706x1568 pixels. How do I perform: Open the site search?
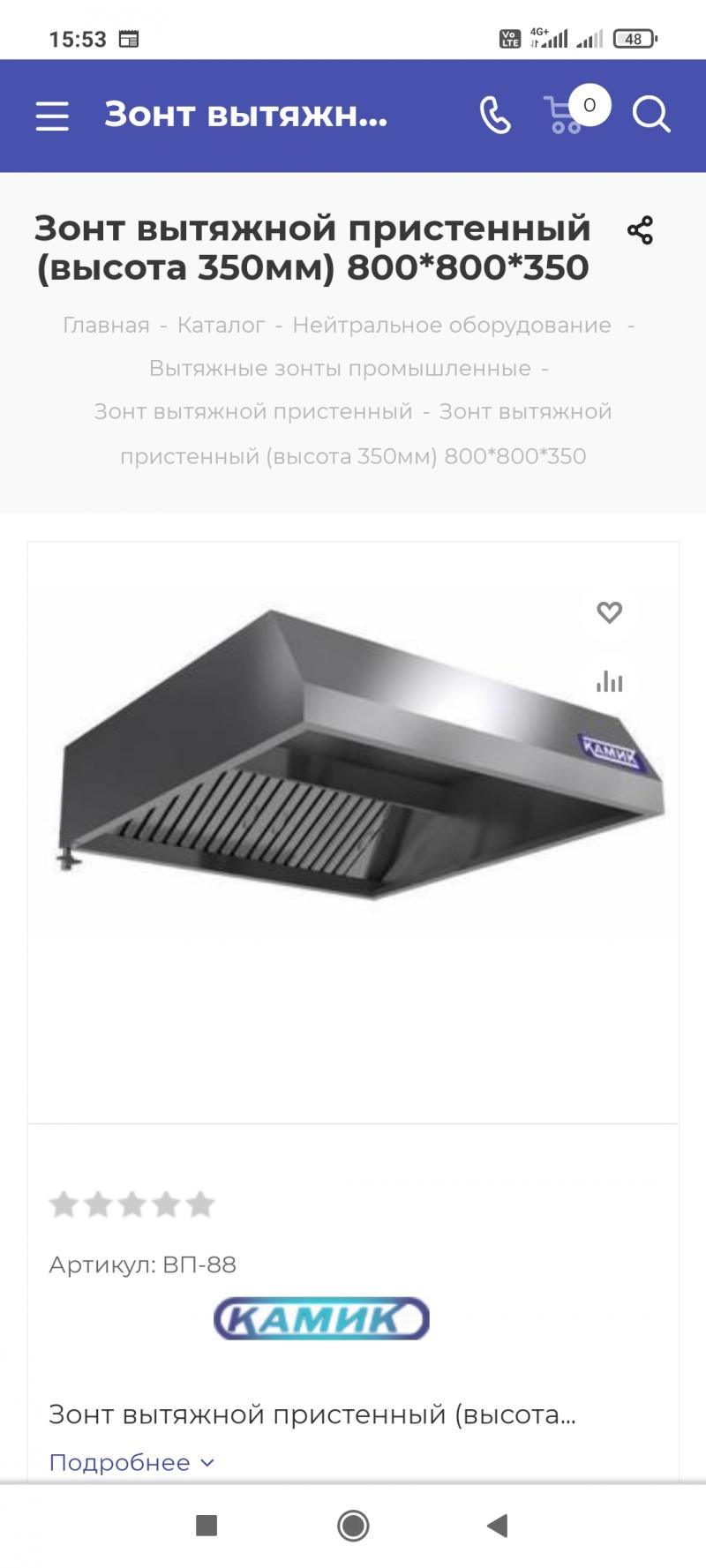point(651,115)
